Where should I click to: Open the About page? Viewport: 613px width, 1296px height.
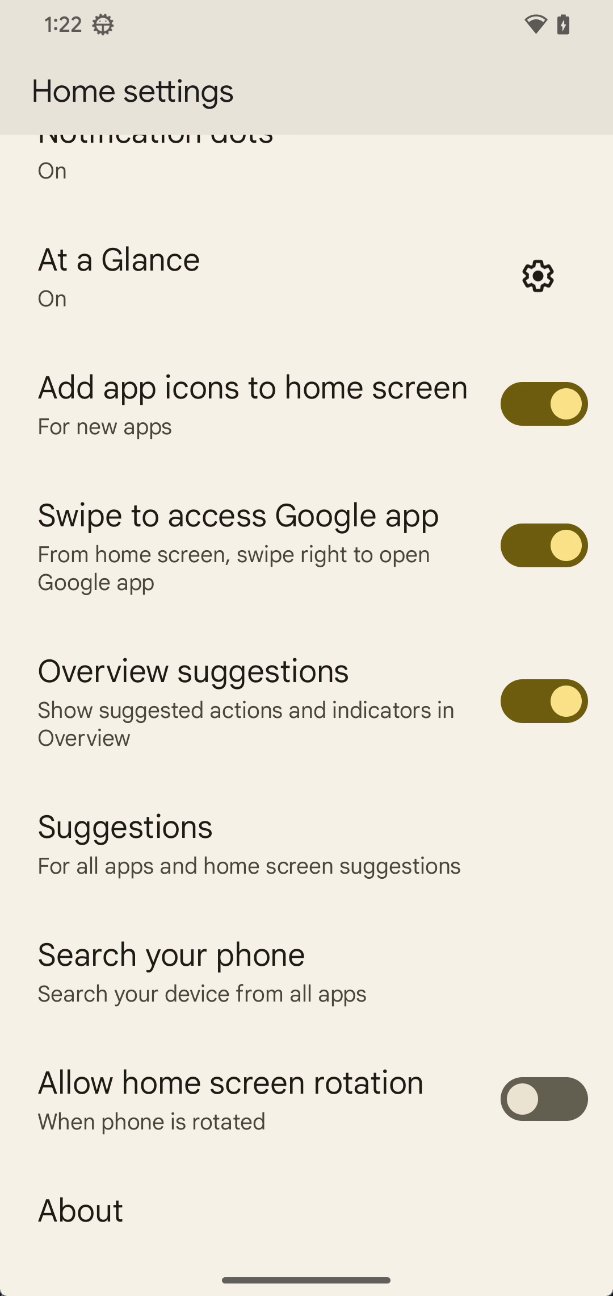(x=306, y=1211)
